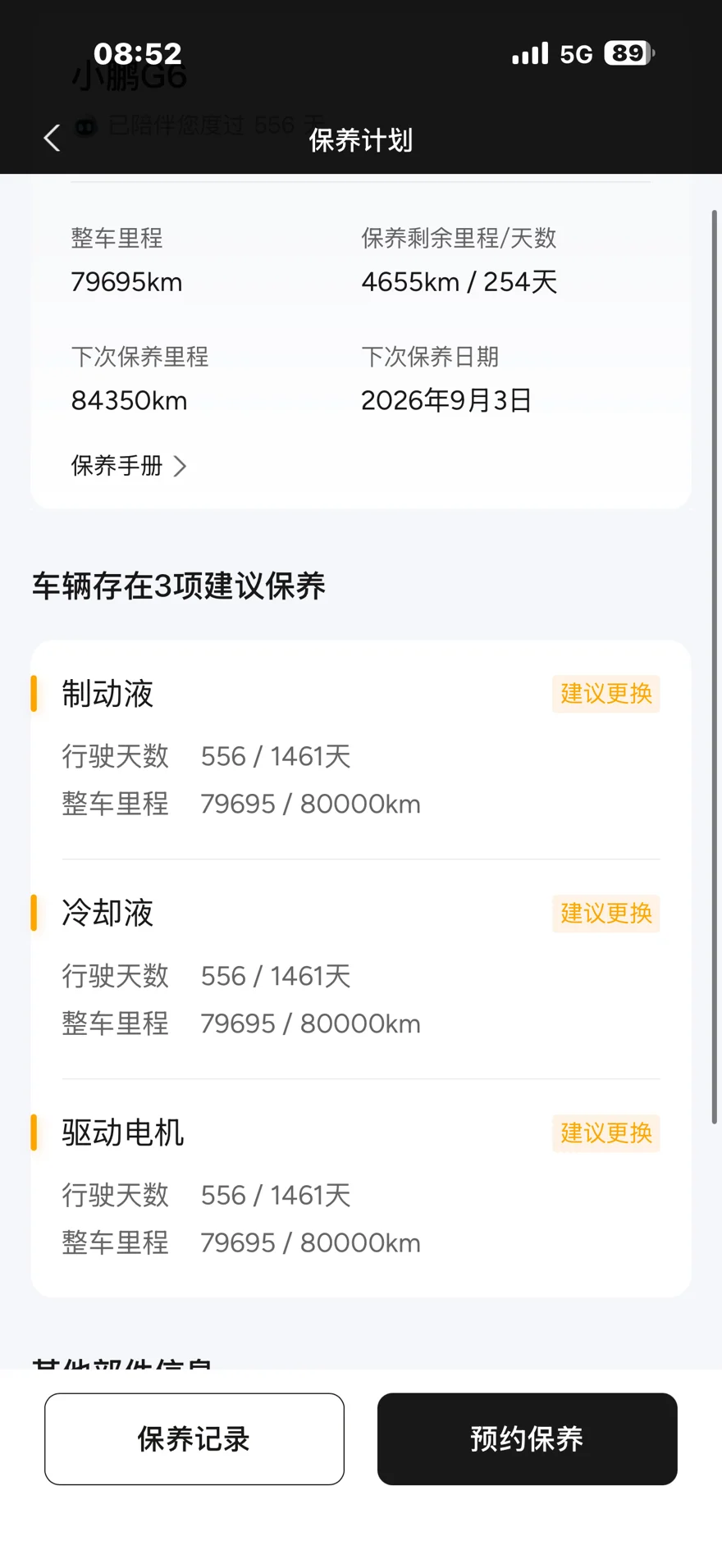The width and height of the screenshot is (722, 1568).
Task: View 保养记录 maintenance records
Action: [194, 1438]
